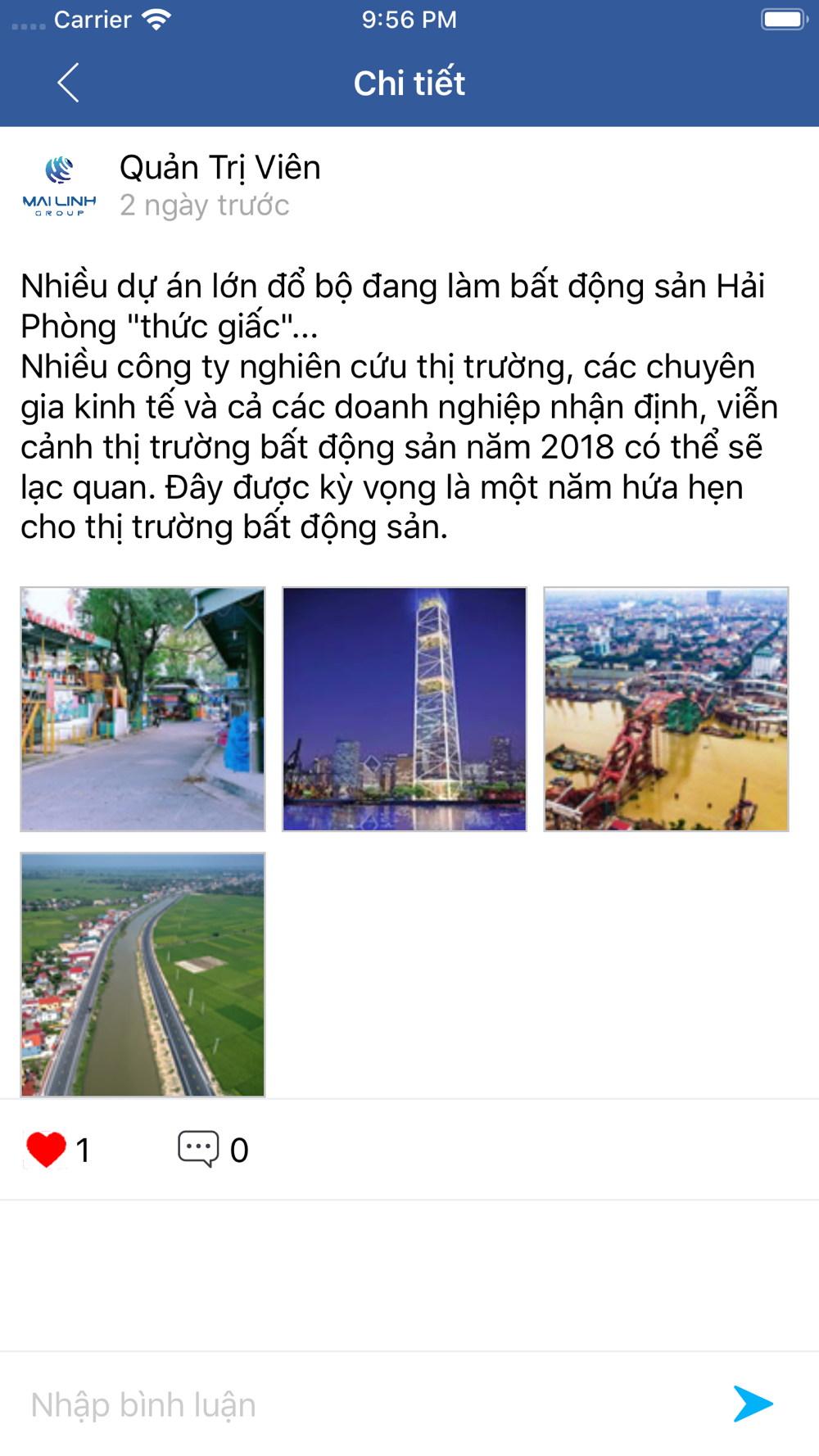Tap the red heart like icon
Image resolution: width=819 pixels, height=1456 pixels.
tap(46, 1149)
